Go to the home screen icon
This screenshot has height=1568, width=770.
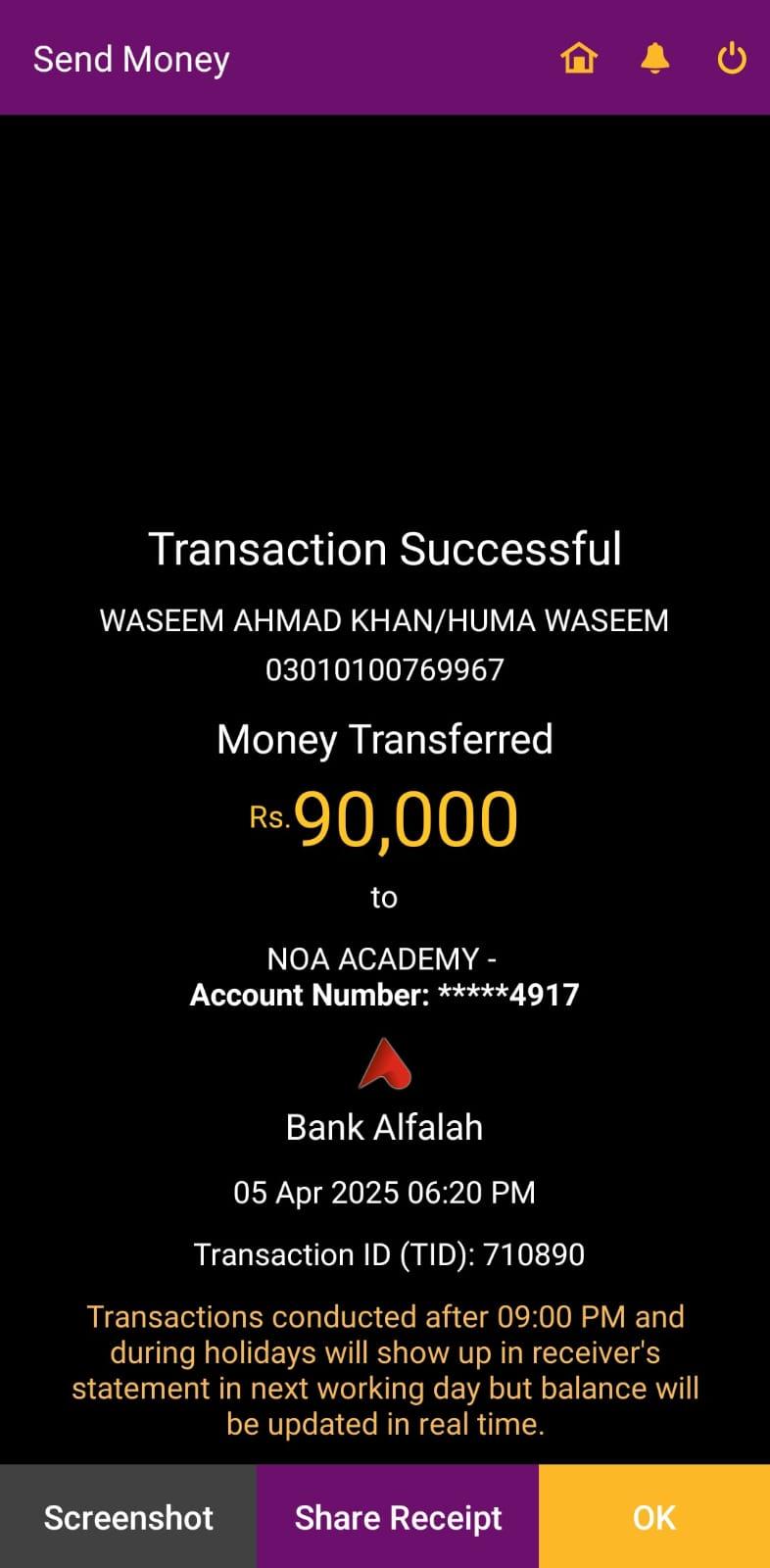pyautogui.click(x=579, y=59)
